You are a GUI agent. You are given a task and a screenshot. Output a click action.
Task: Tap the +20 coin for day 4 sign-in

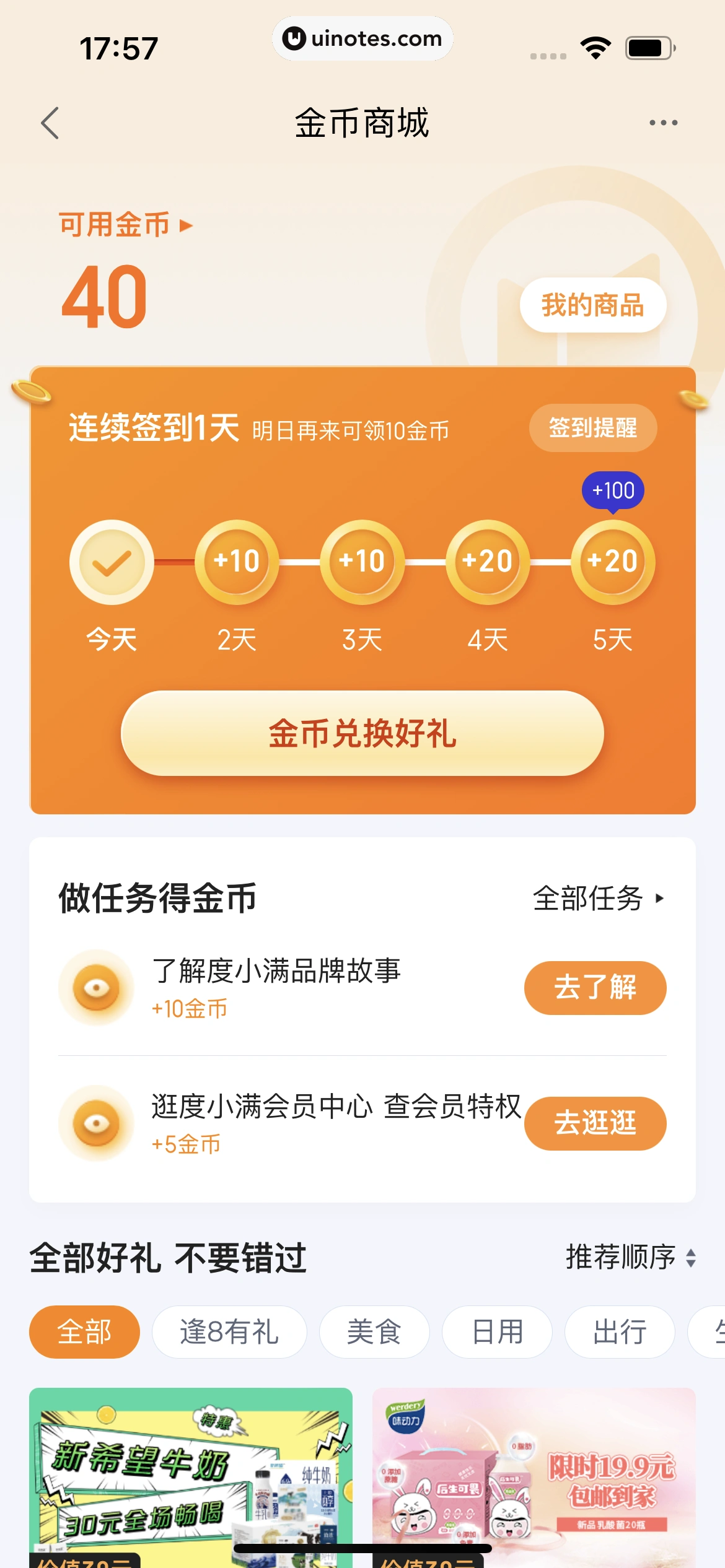tap(487, 560)
